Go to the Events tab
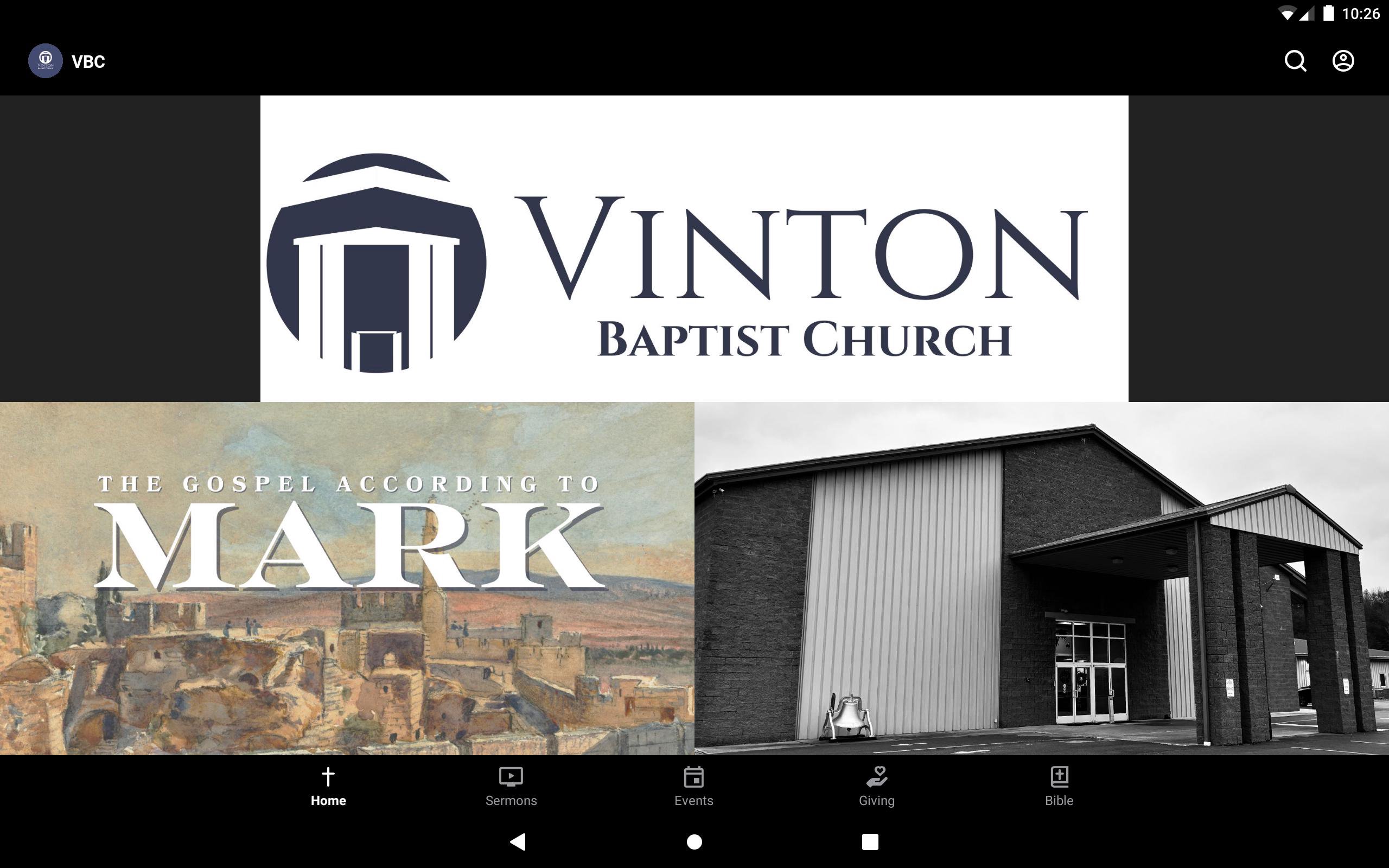 (693, 787)
